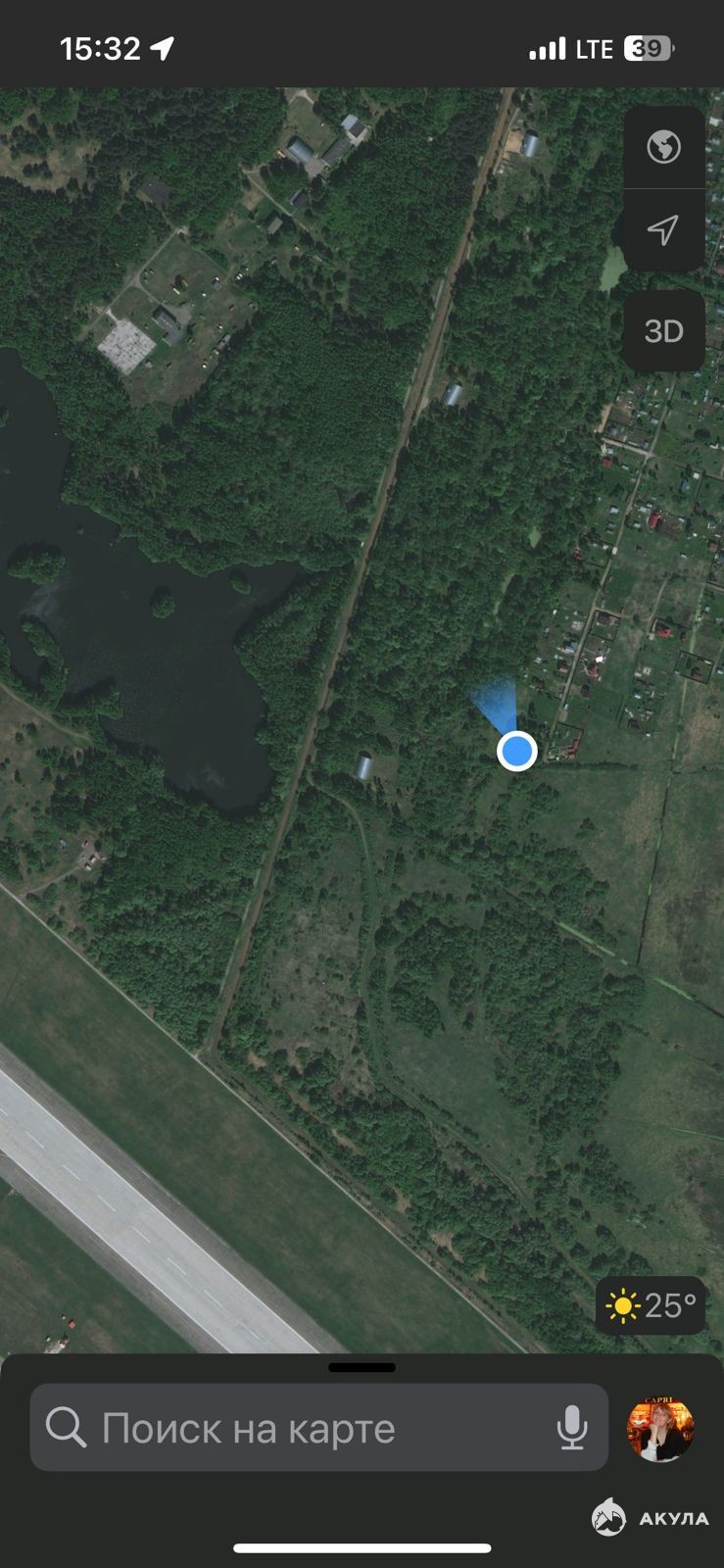Open the map mode globe button

663,147
